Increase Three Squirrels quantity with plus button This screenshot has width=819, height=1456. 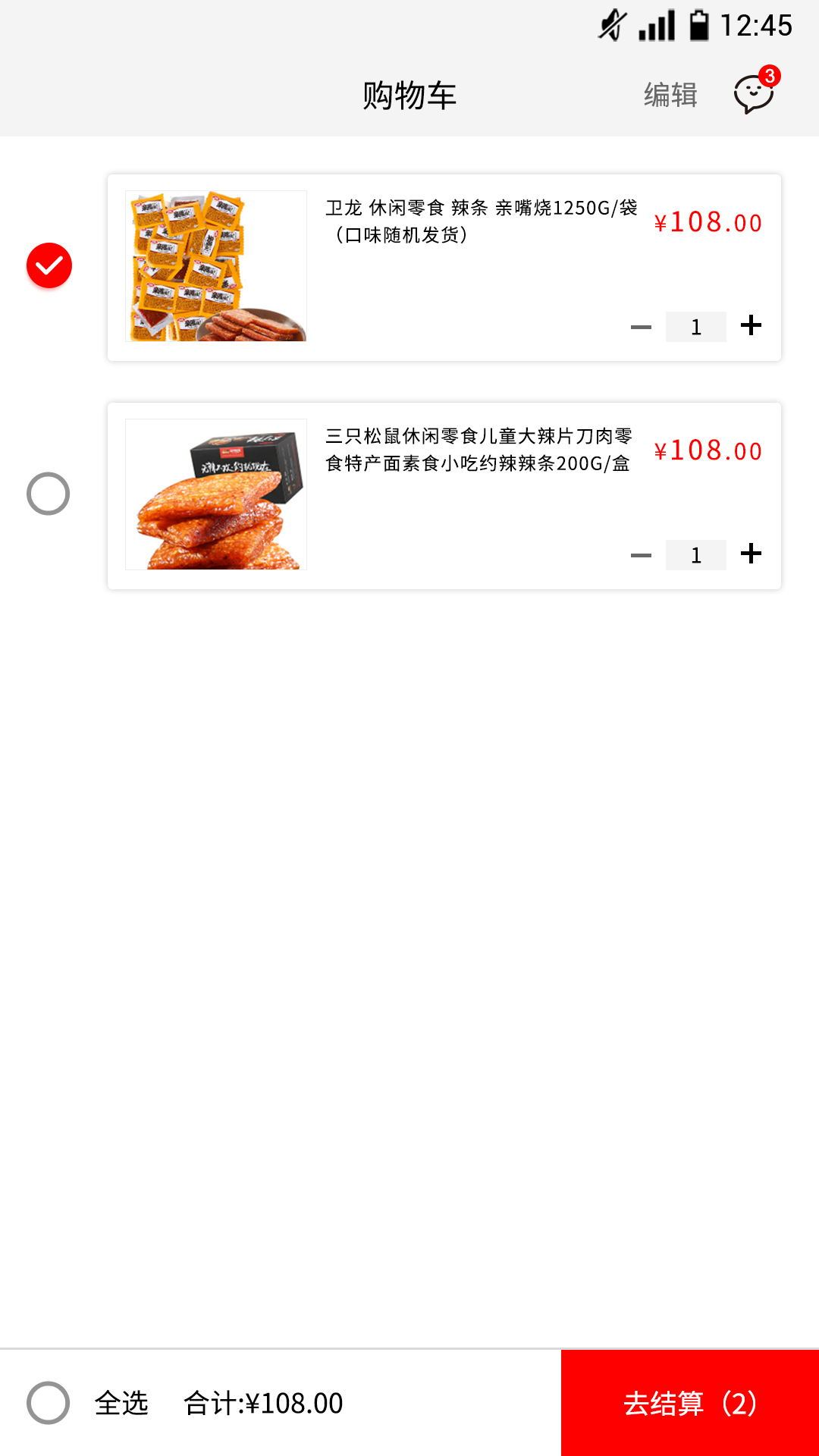point(751,554)
